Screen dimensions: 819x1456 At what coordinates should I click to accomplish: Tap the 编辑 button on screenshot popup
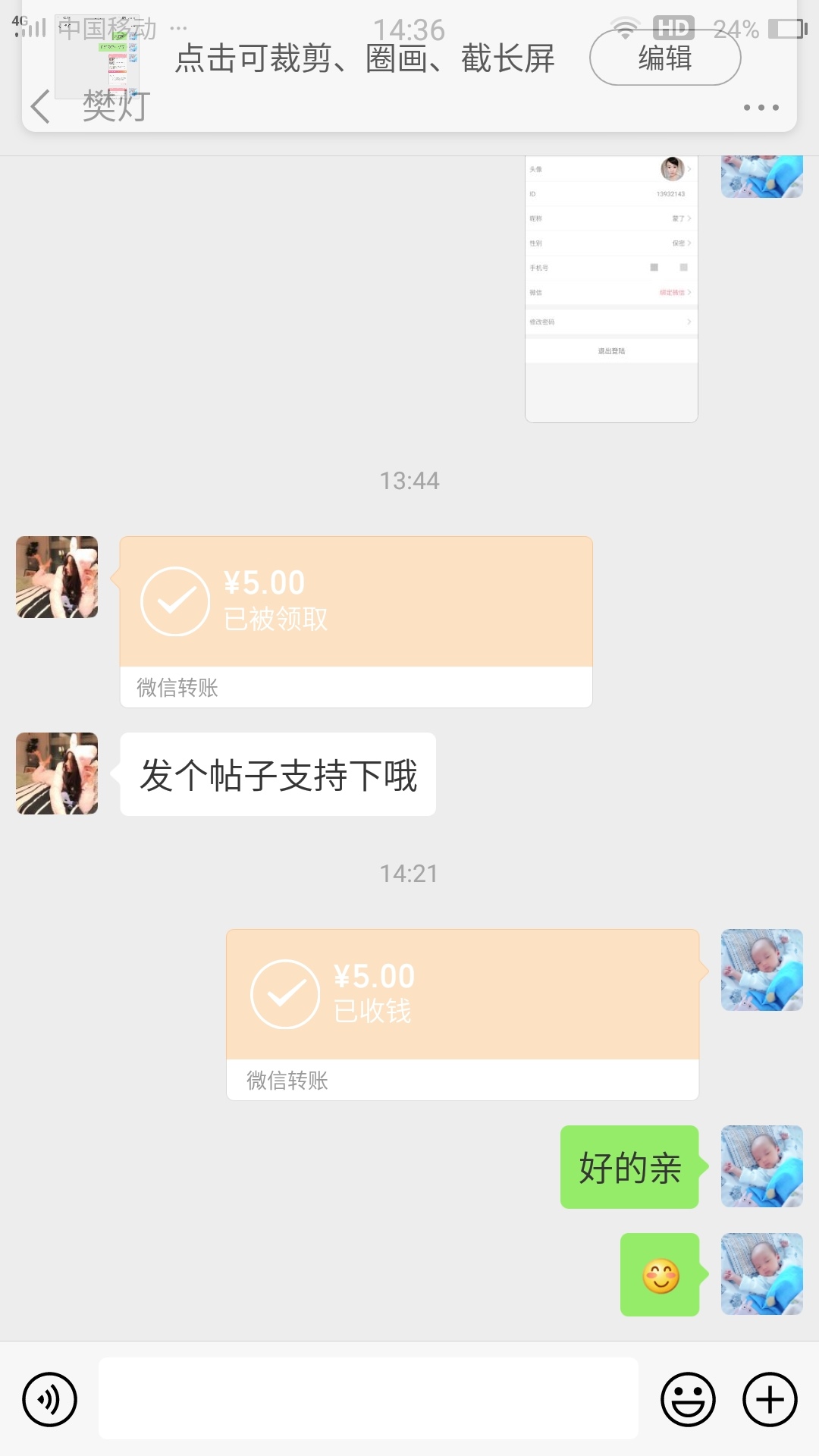click(665, 58)
